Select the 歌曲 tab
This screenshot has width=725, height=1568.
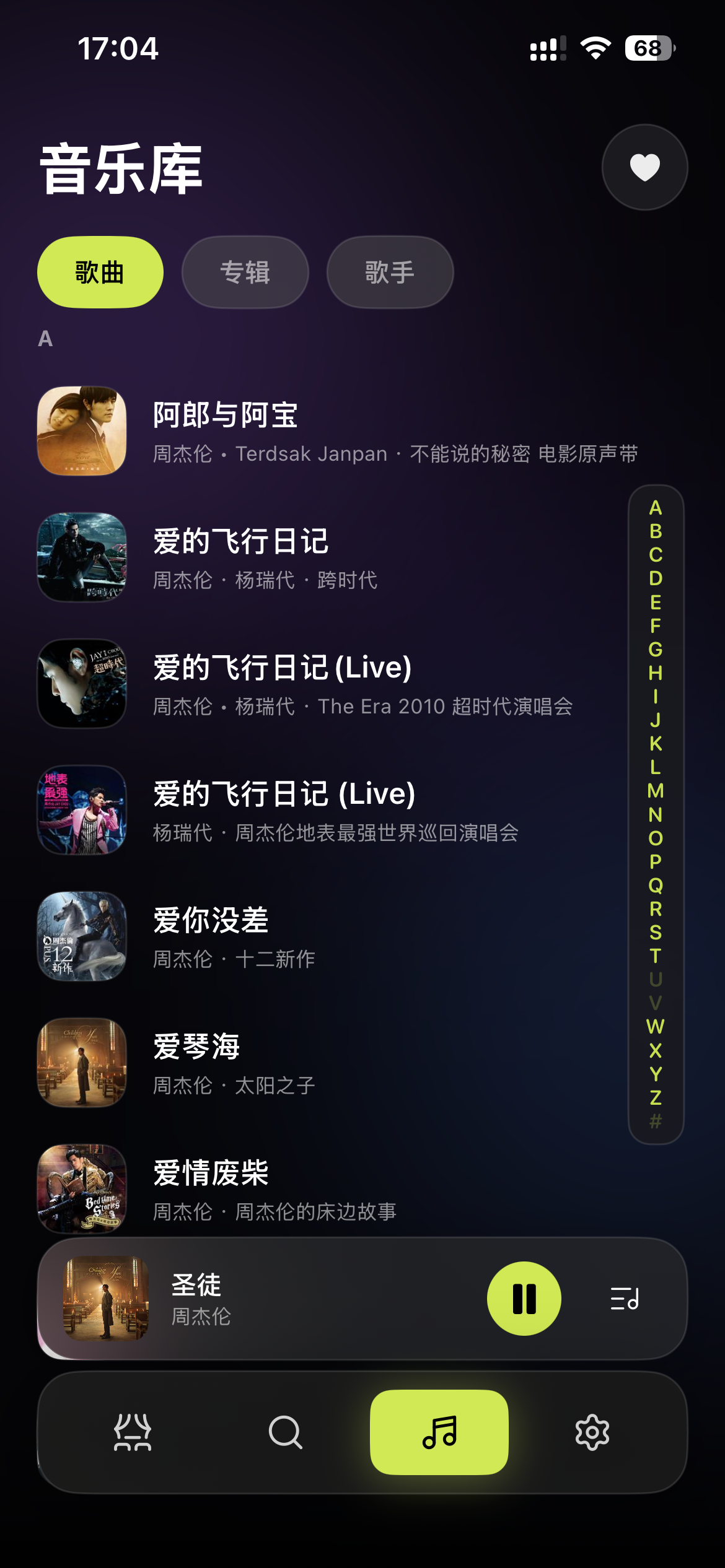(100, 272)
